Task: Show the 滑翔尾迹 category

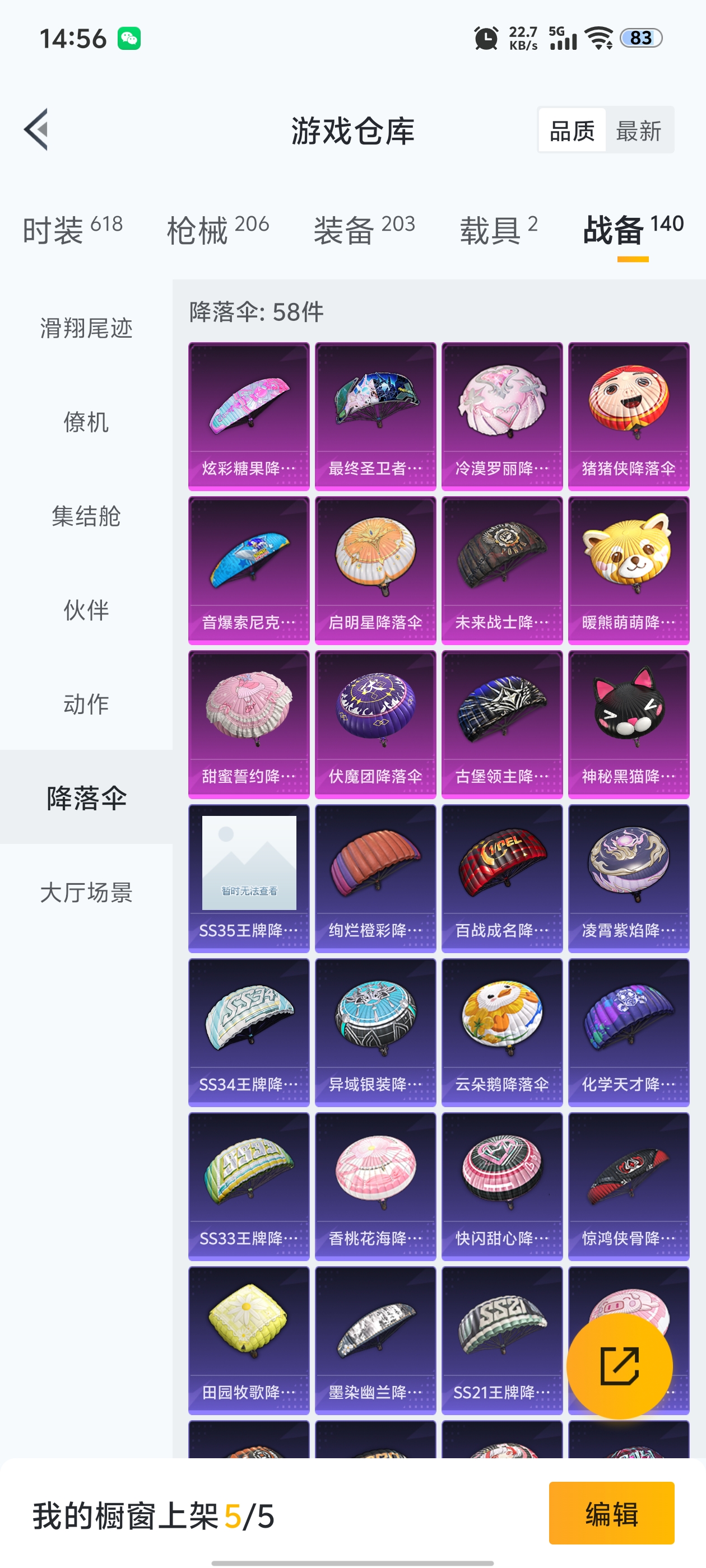Action: click(x=86, y=328)
